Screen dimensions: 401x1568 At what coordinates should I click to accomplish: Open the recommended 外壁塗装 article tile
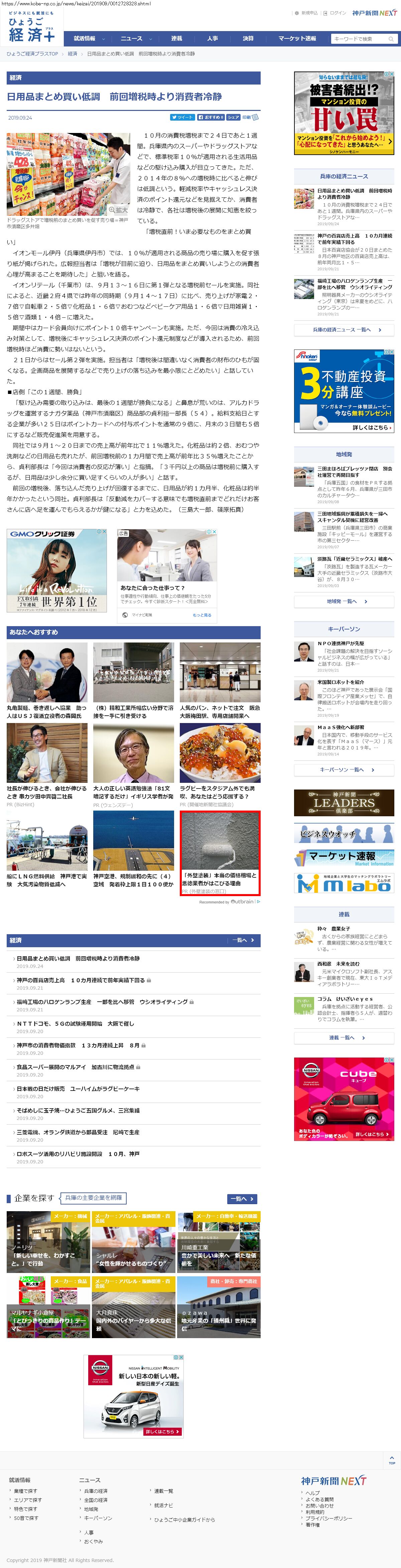pos(220,853)
